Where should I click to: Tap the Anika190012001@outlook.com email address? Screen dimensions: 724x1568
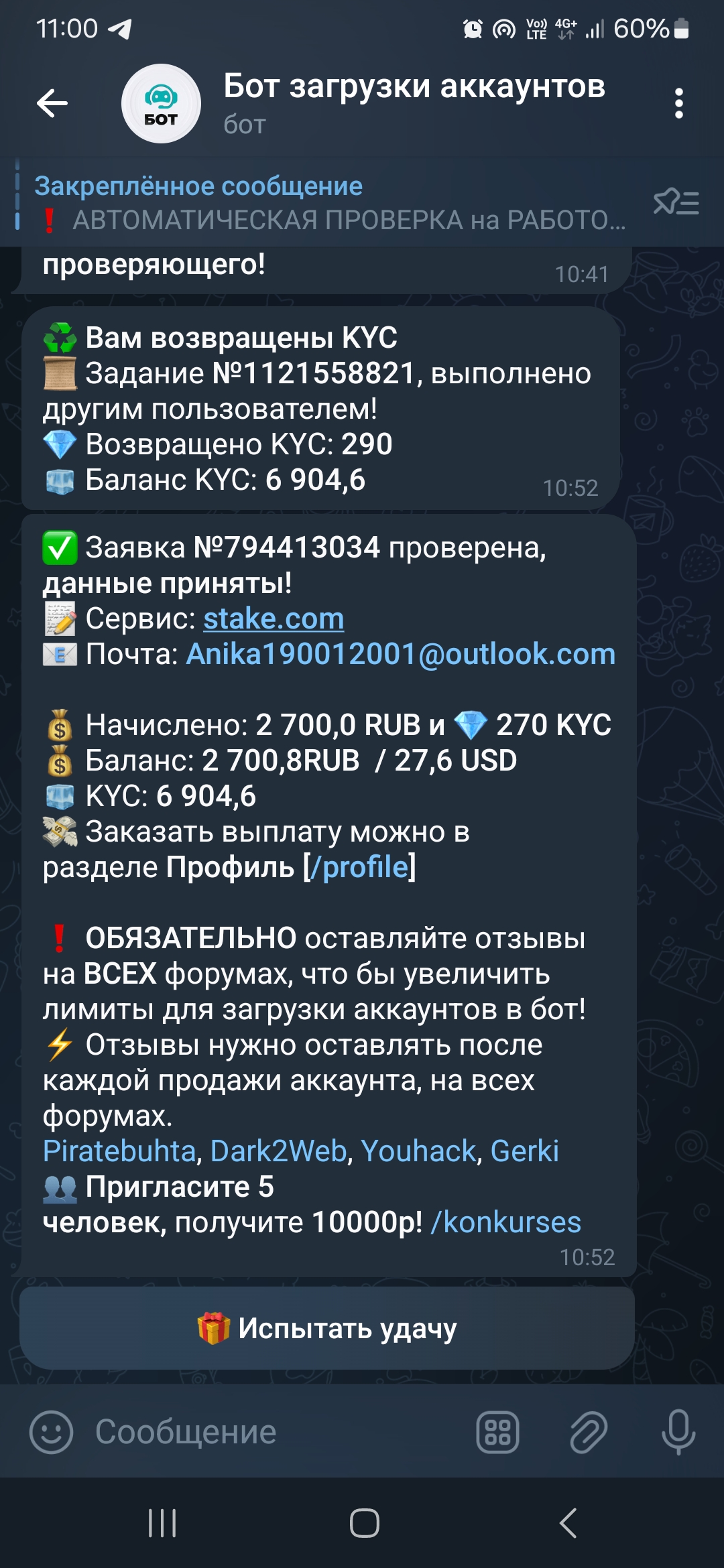[401, 654]
